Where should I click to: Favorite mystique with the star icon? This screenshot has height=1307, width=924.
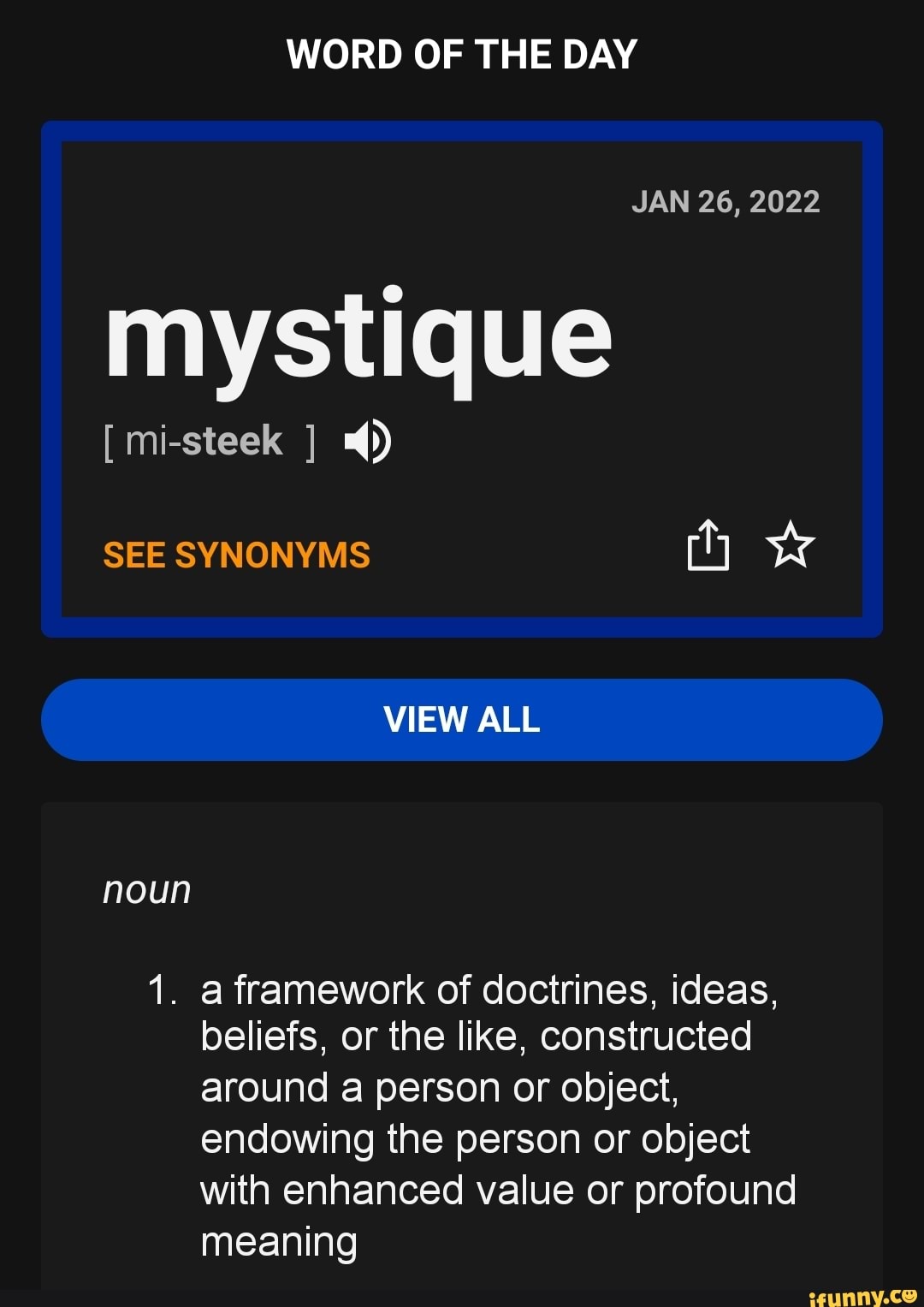point(791,545)
